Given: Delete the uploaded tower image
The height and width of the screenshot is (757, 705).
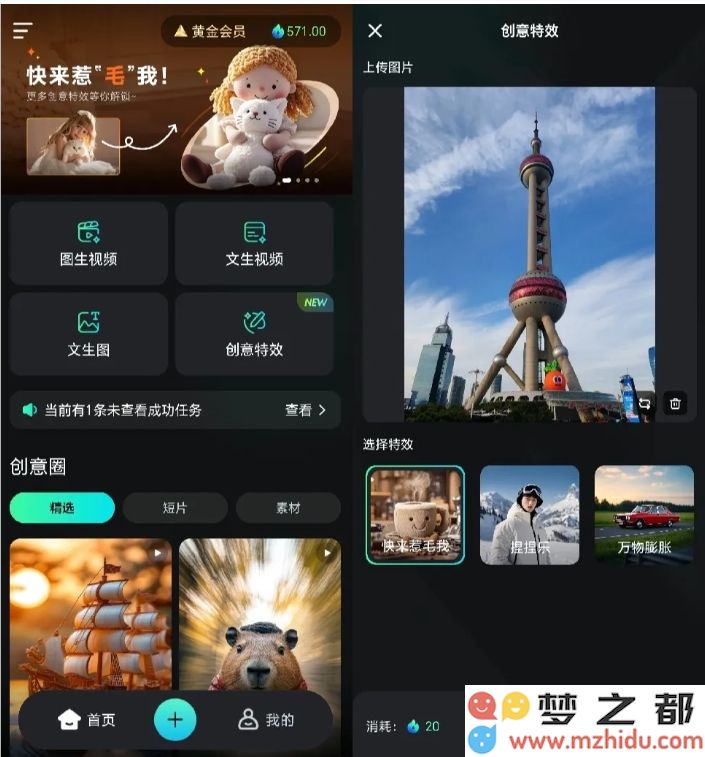Looking at the screenshot, I should [675, 404].
